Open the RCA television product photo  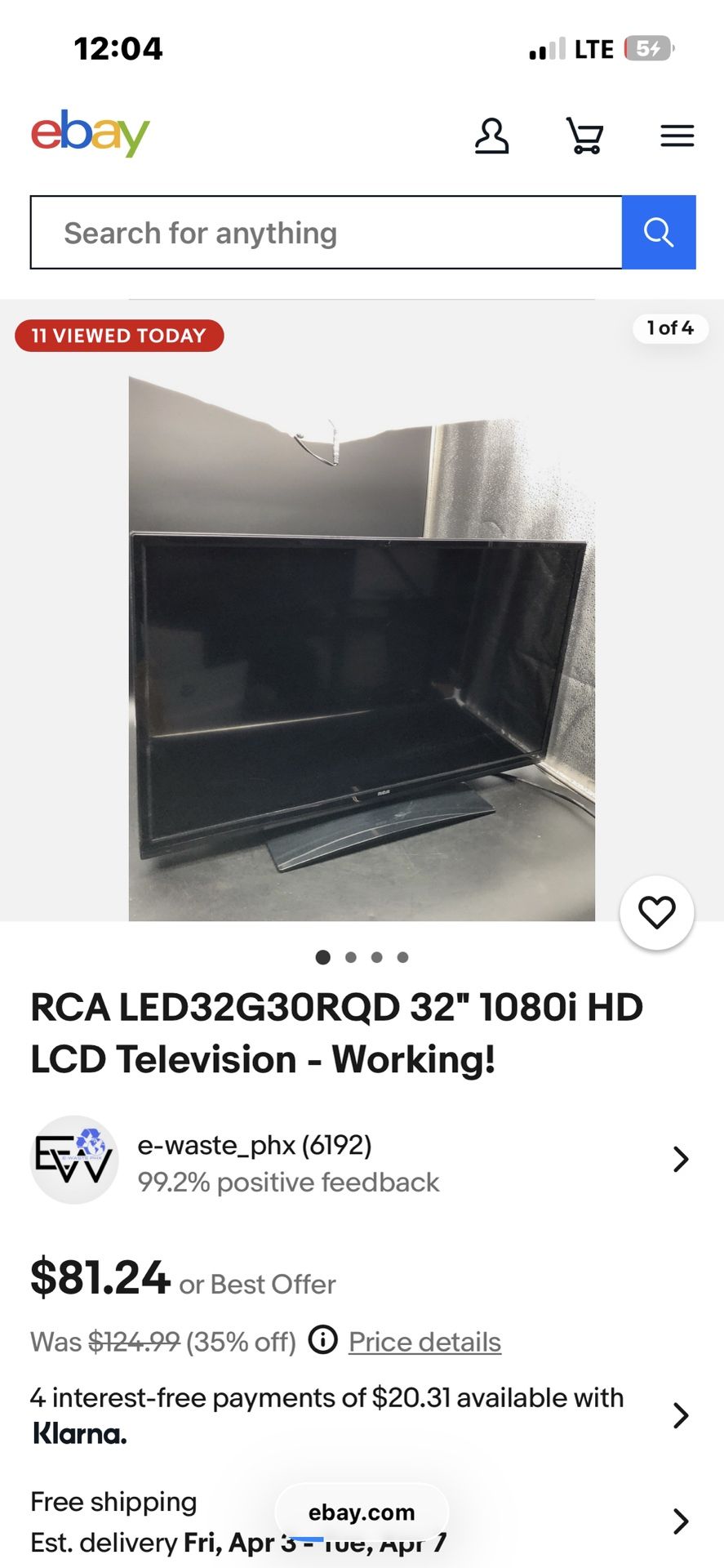[362, 648]
